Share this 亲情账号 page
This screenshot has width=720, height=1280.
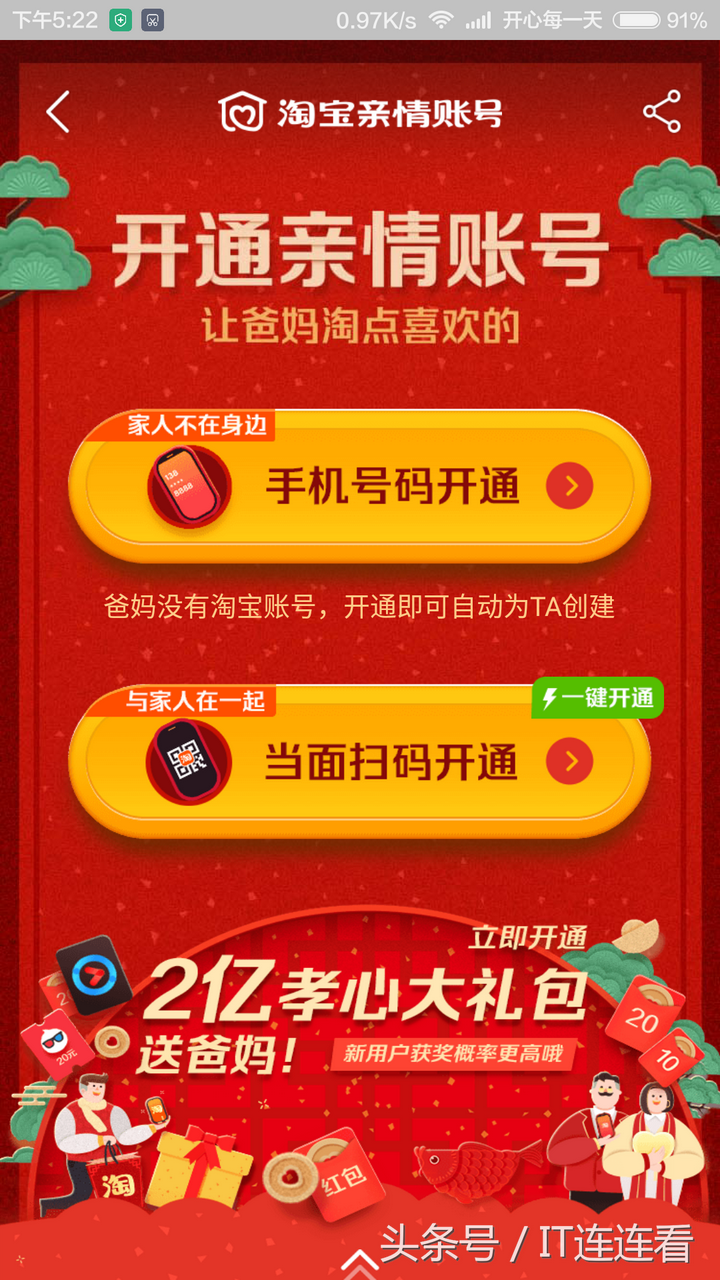click(661, 112)
